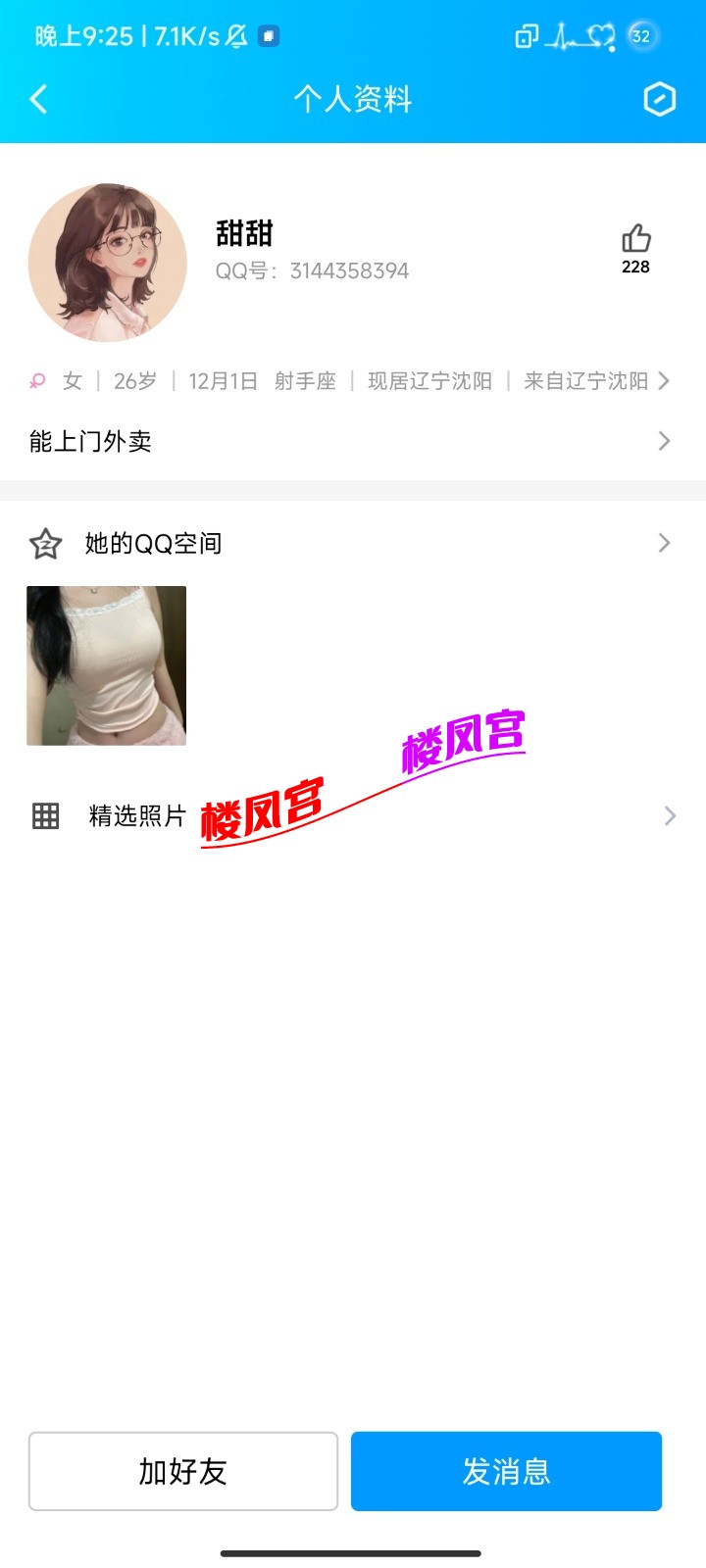This screenshot has height=1568, width=706.
Task: Tap the back arrow to exit profile
Action: click(38, 99)
